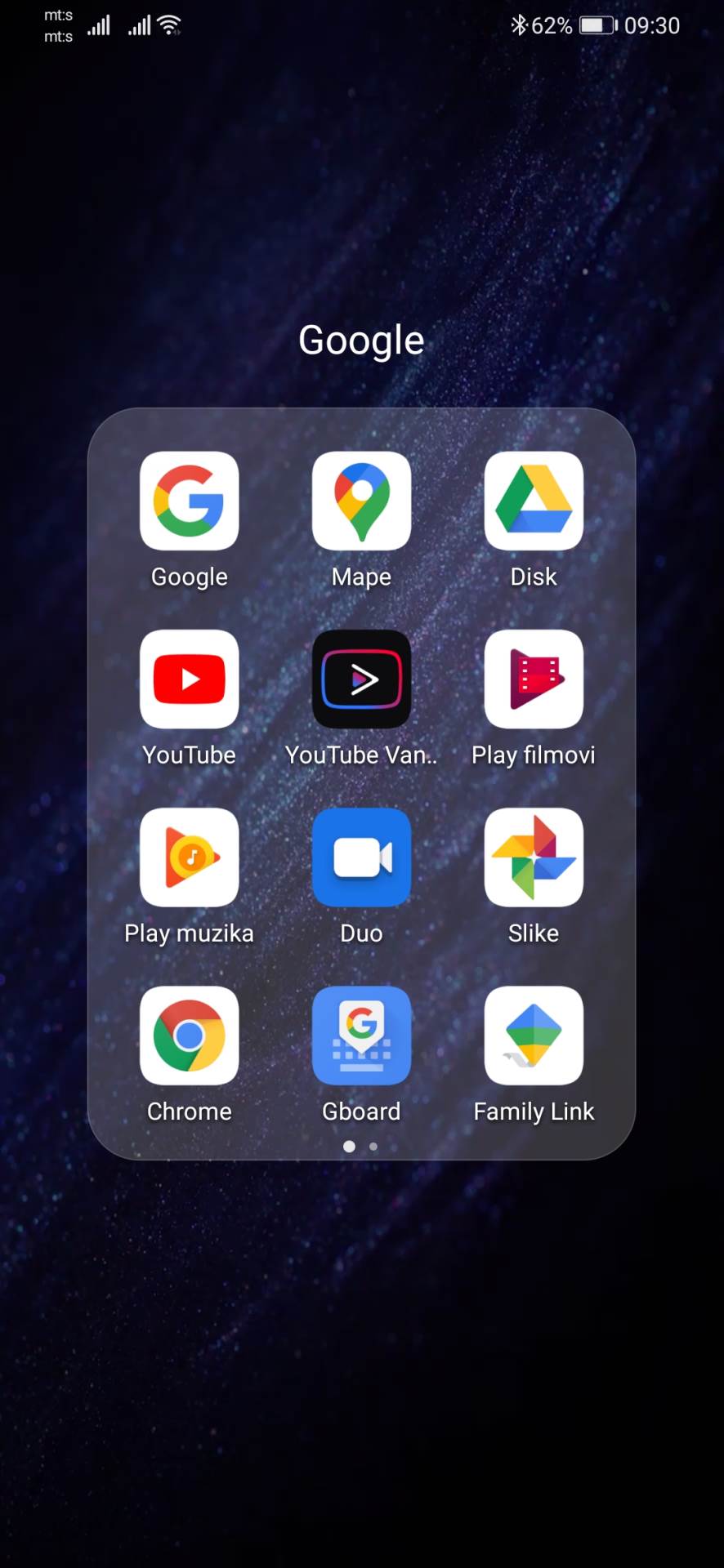This screenshot has width=724, height=1568.
Task: Open the Family Link app
Action: 534,1035
